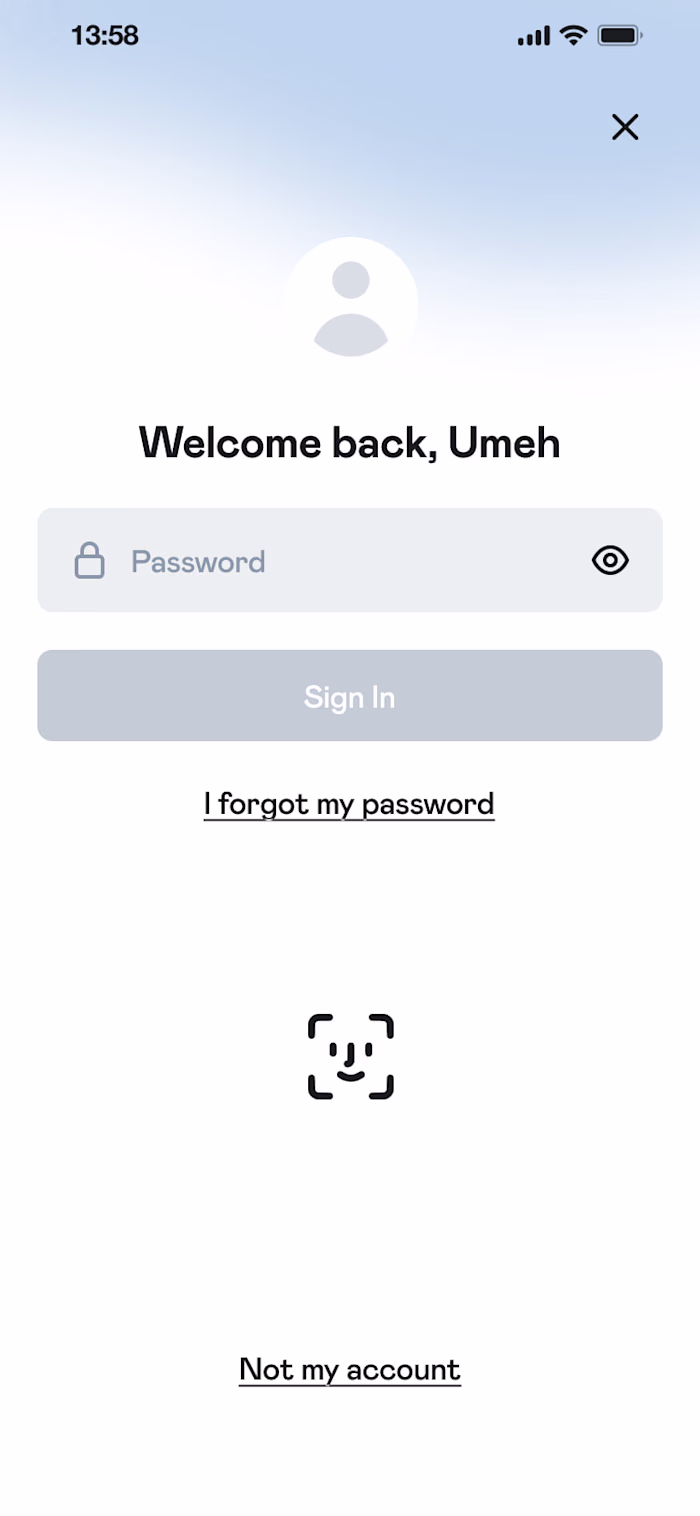Viewport: 700px width, 1516px height.
Task: Choose Not my account
Action: coord(350,1369)
